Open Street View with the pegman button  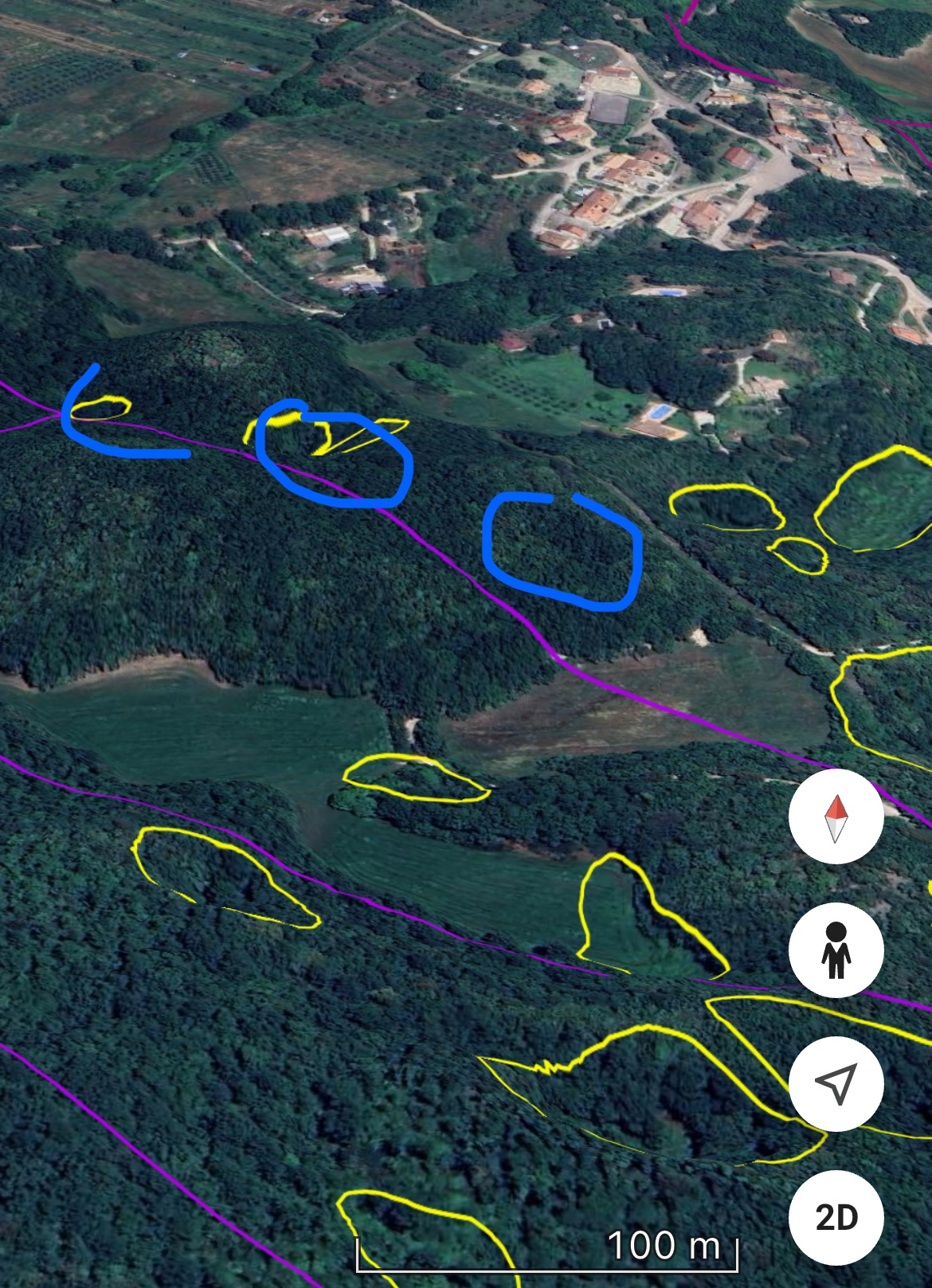(836, 950)
